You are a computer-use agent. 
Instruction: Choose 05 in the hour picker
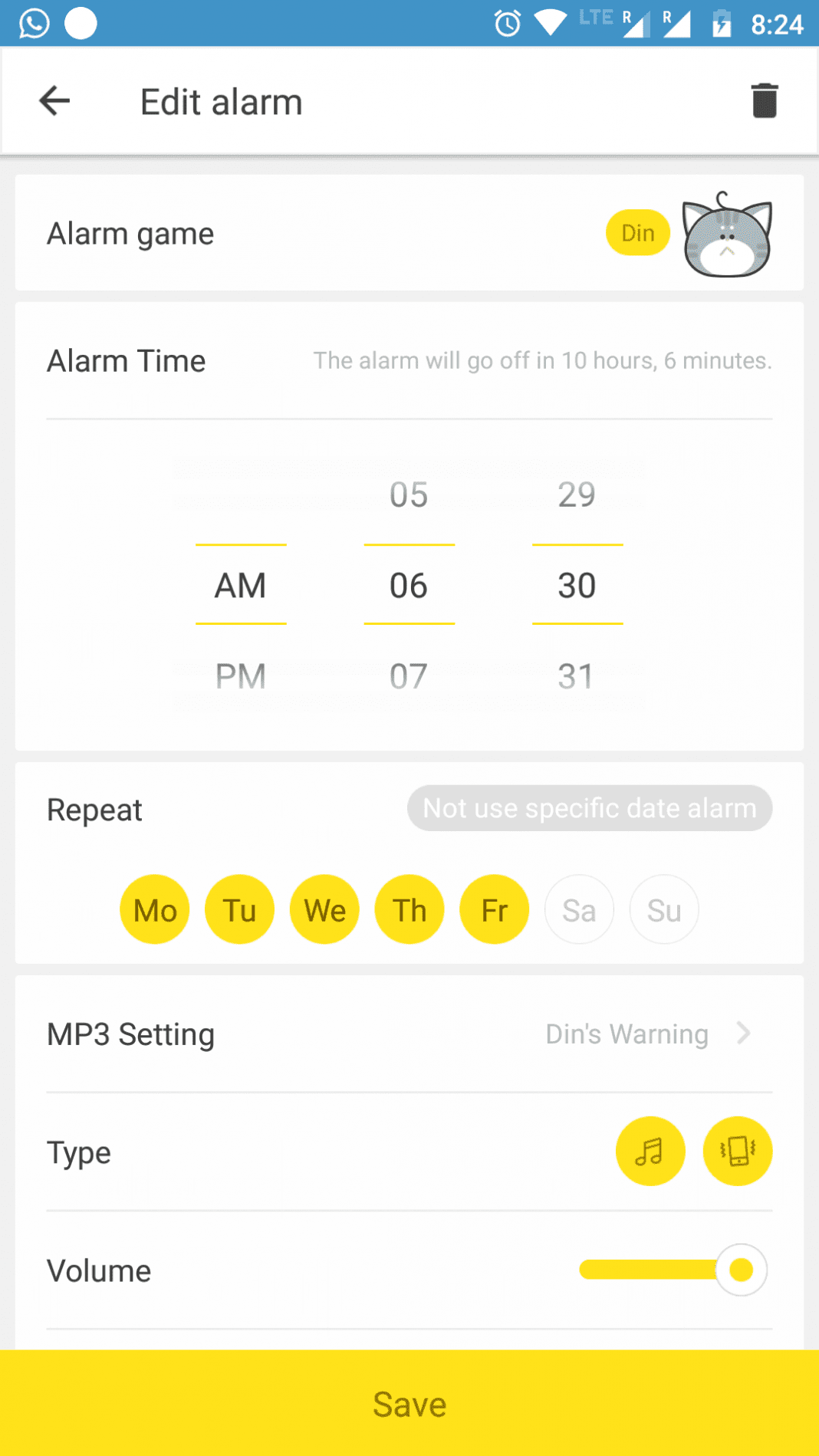[x=409, y=495]
